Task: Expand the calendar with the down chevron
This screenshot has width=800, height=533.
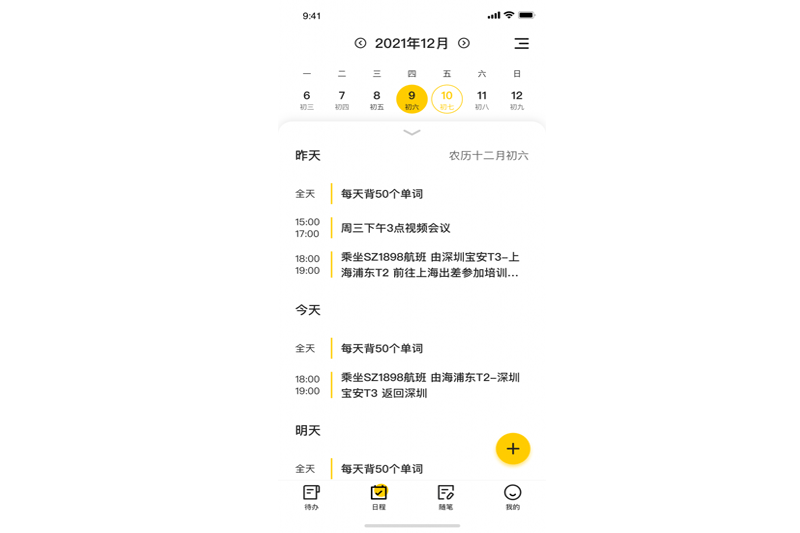Action: 412,132
